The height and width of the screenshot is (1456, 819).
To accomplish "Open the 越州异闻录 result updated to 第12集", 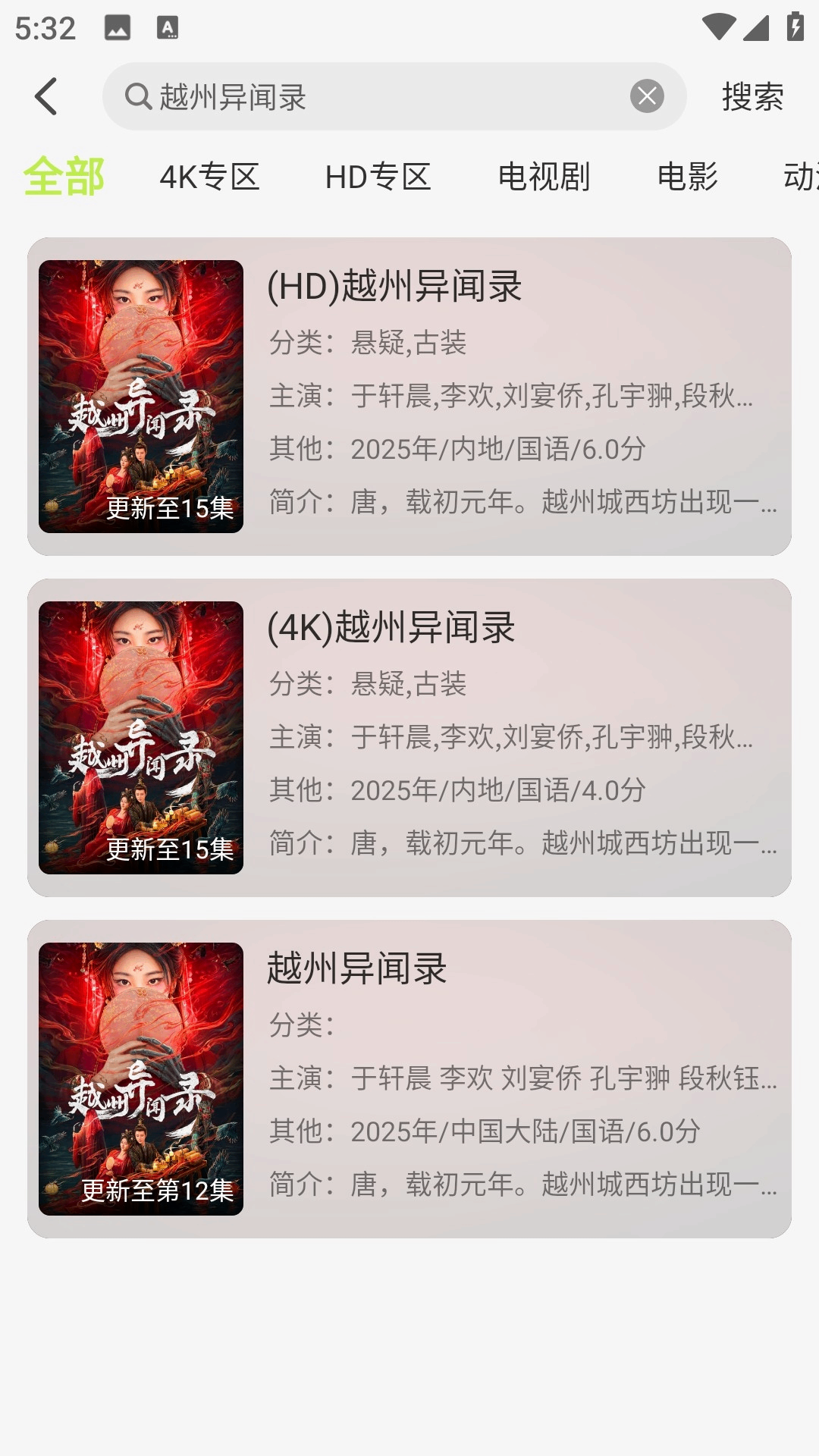I will pyautogui.click(x=409, y=1079).
